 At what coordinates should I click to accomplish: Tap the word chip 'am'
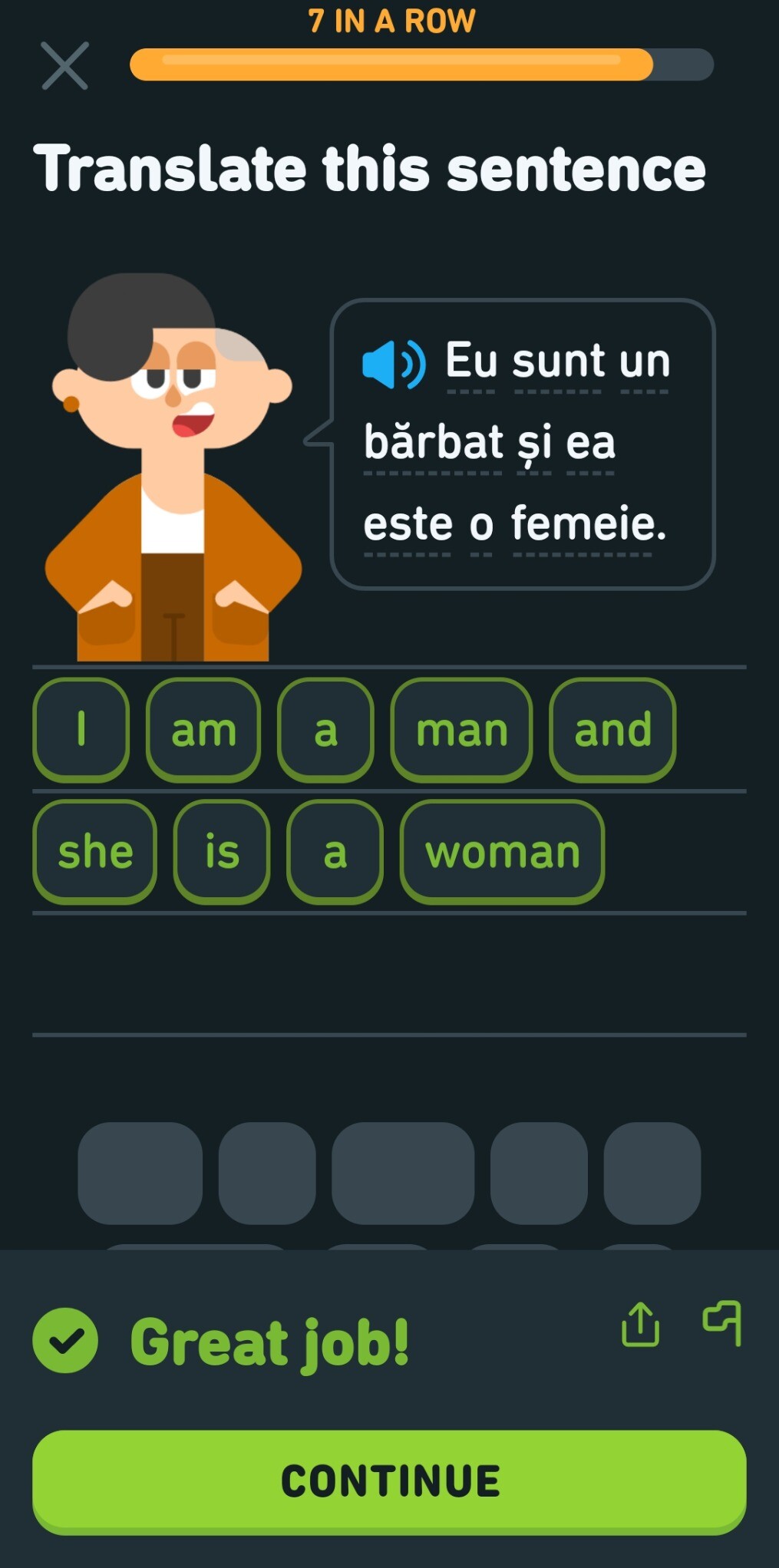point(203,730)
